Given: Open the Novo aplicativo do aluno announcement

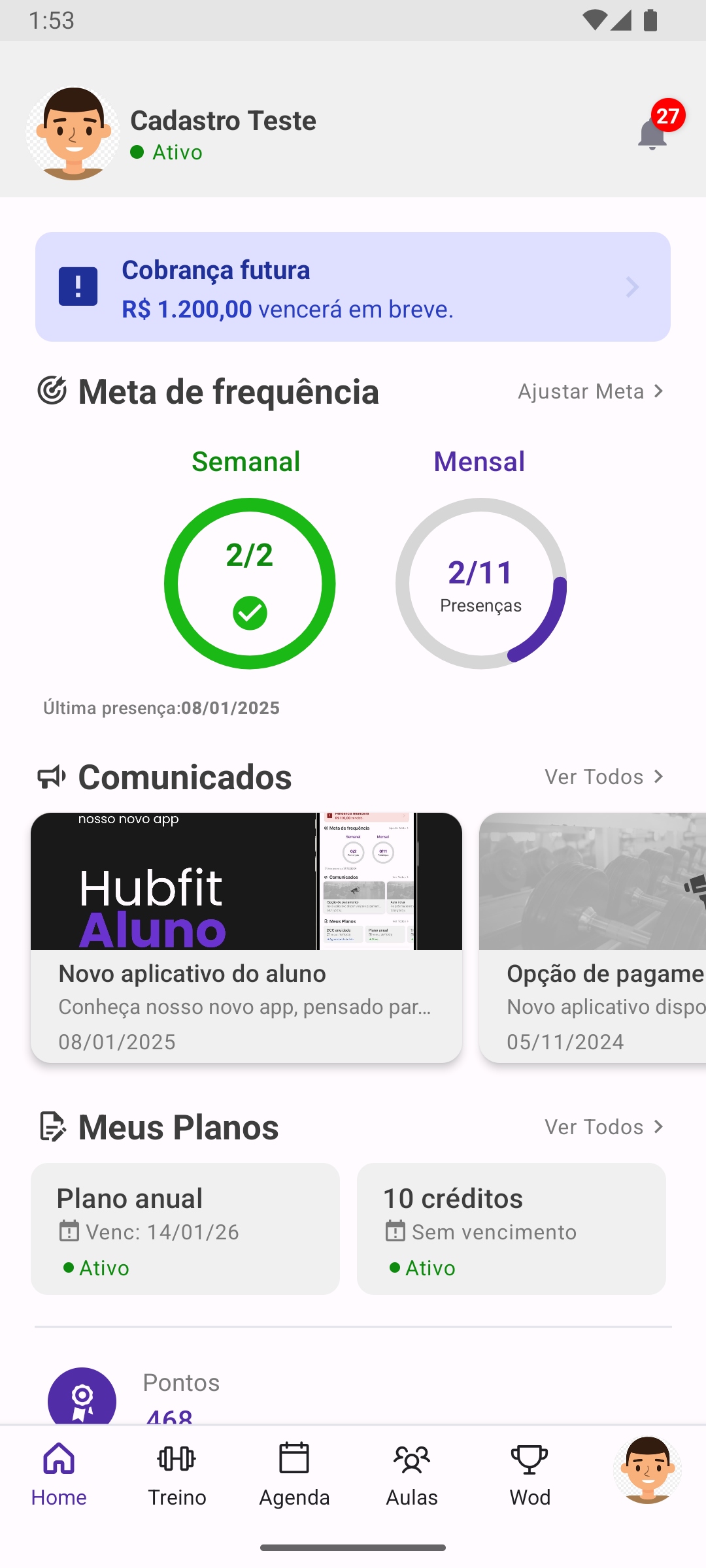Looking at the screenshot, I should (246, 934).
